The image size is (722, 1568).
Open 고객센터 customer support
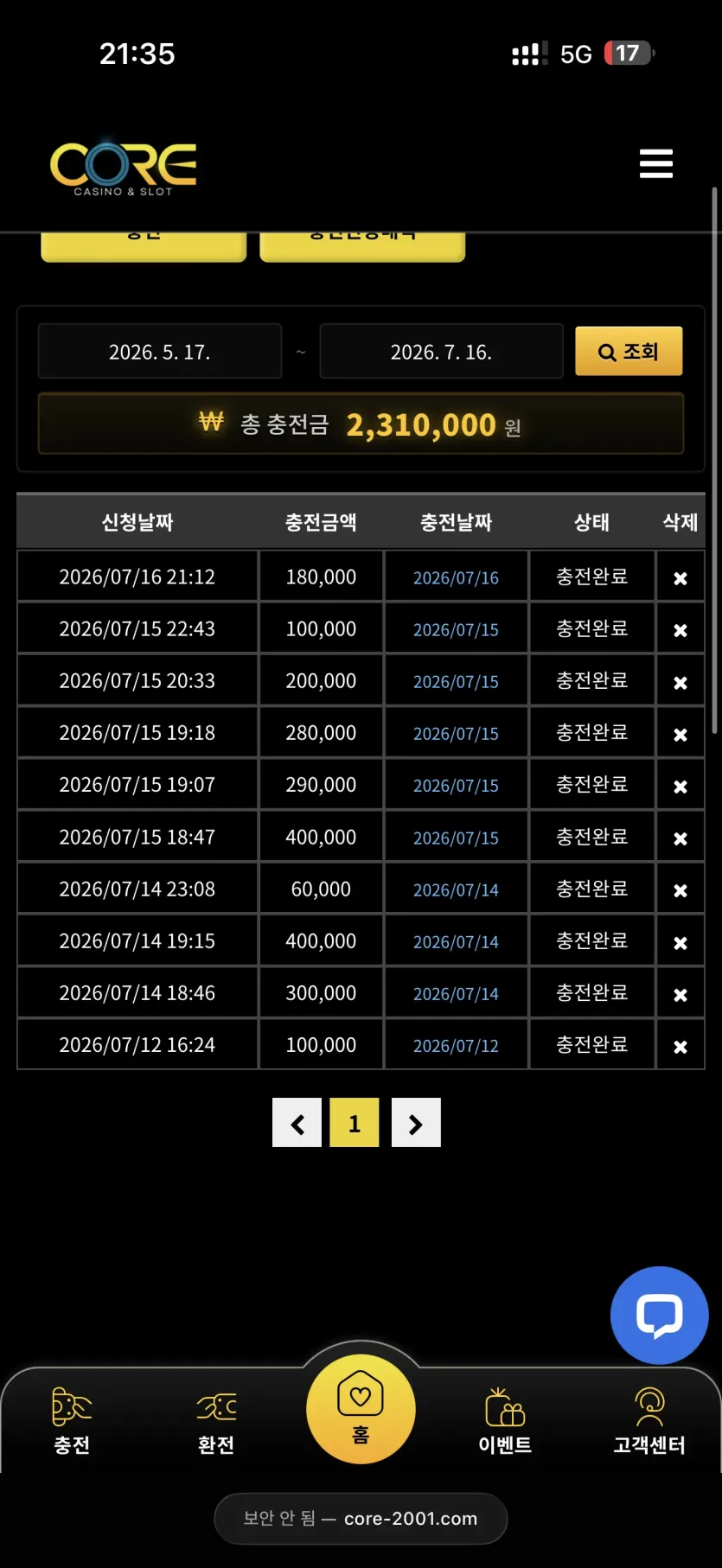649,1420
